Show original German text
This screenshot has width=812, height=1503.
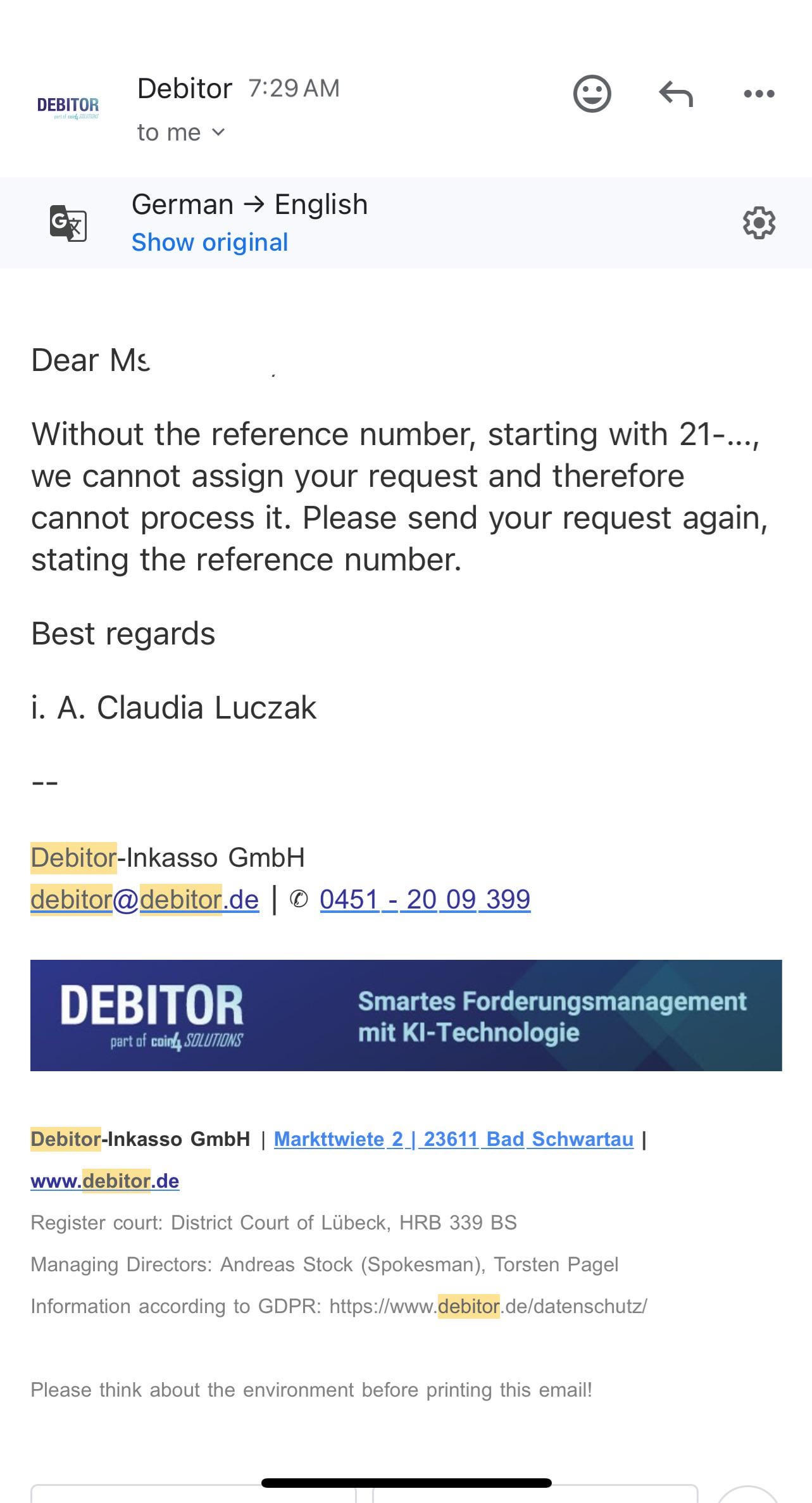[209, 242]
